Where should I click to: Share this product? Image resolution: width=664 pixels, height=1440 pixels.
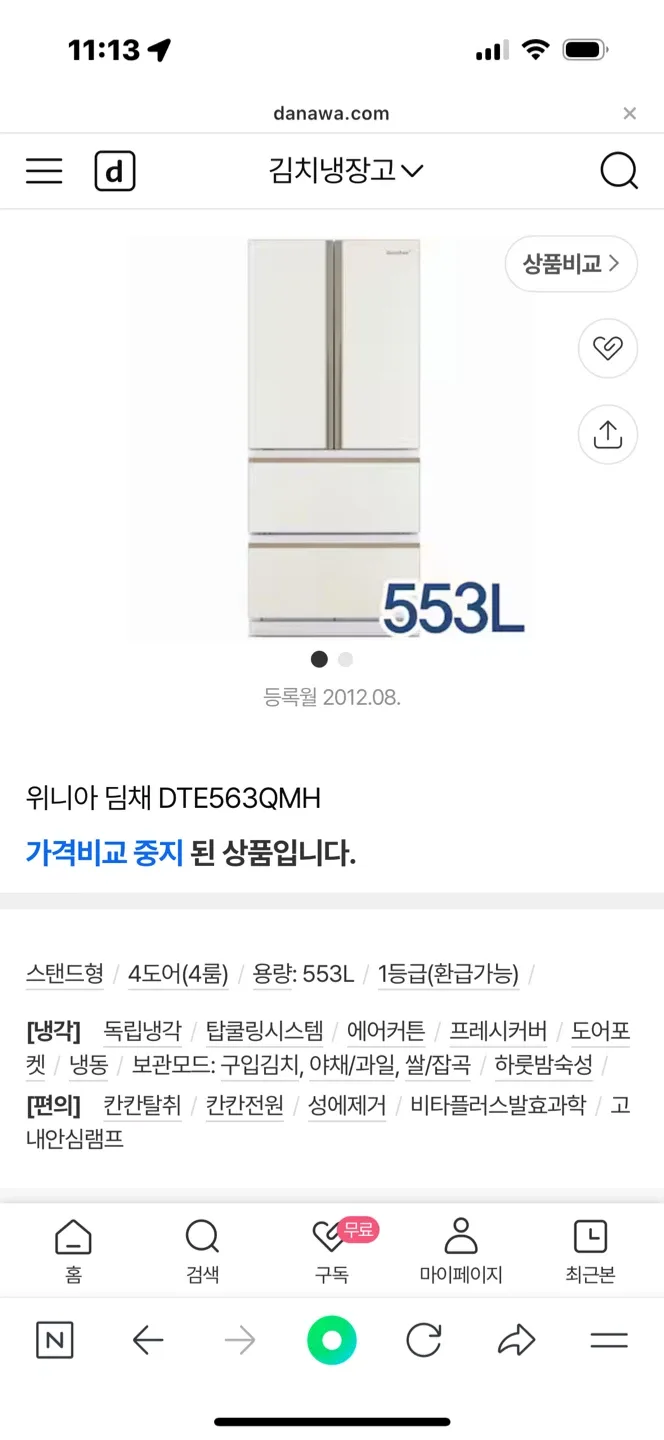click(x=607, y=435)
